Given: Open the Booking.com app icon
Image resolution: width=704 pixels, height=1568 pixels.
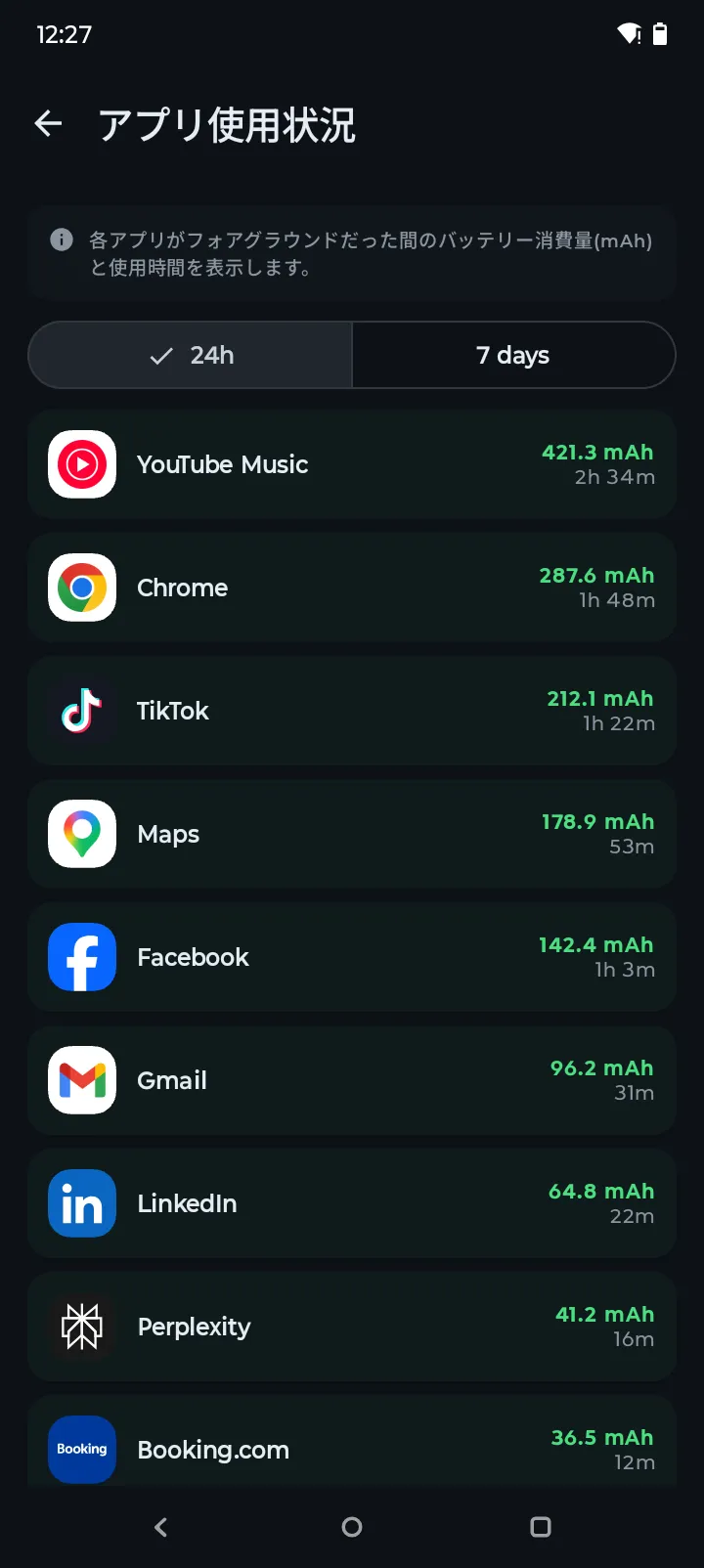Looking at the screenshot, I should tap(81, 1450).
